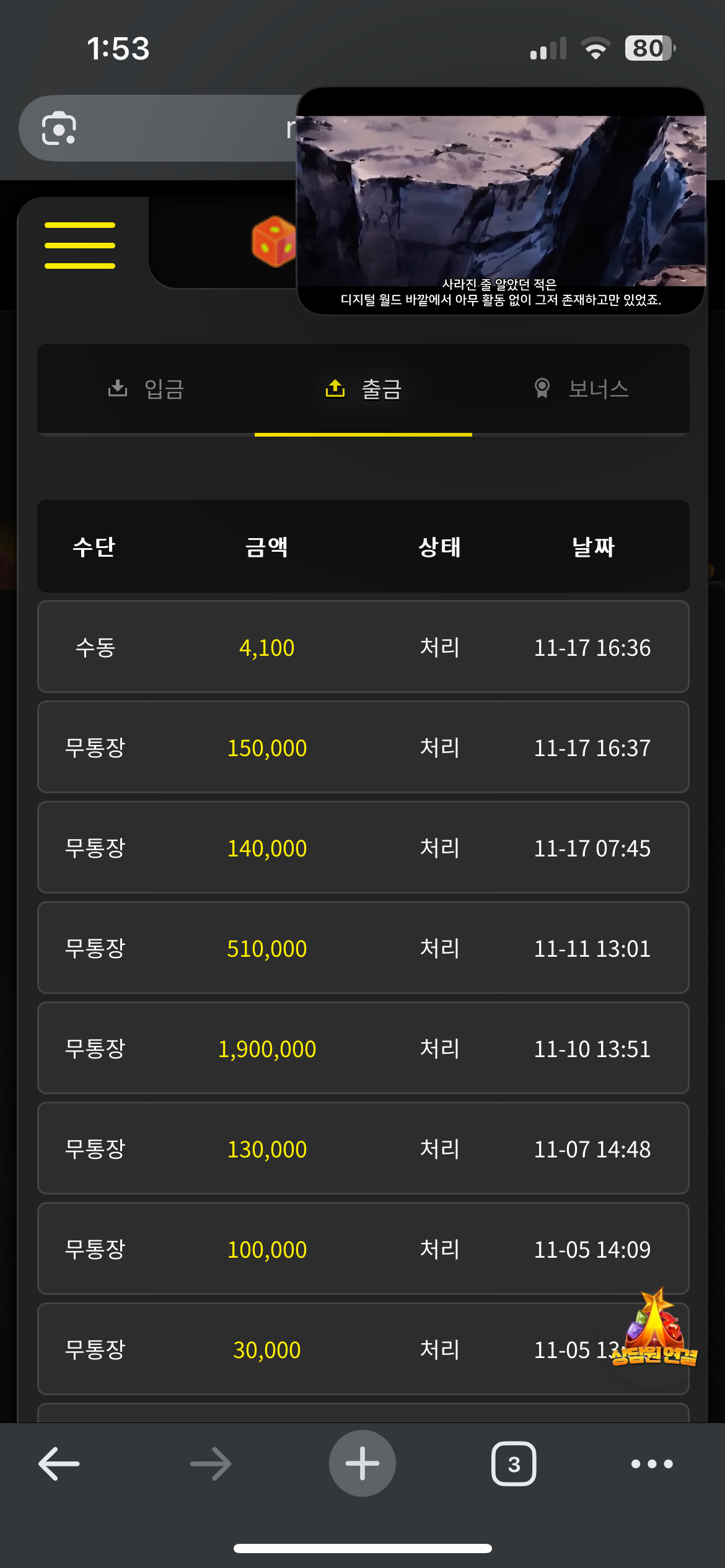Switch to the 입금 tab
This screenshot has width=725, height=1568.
coord(146,389)
